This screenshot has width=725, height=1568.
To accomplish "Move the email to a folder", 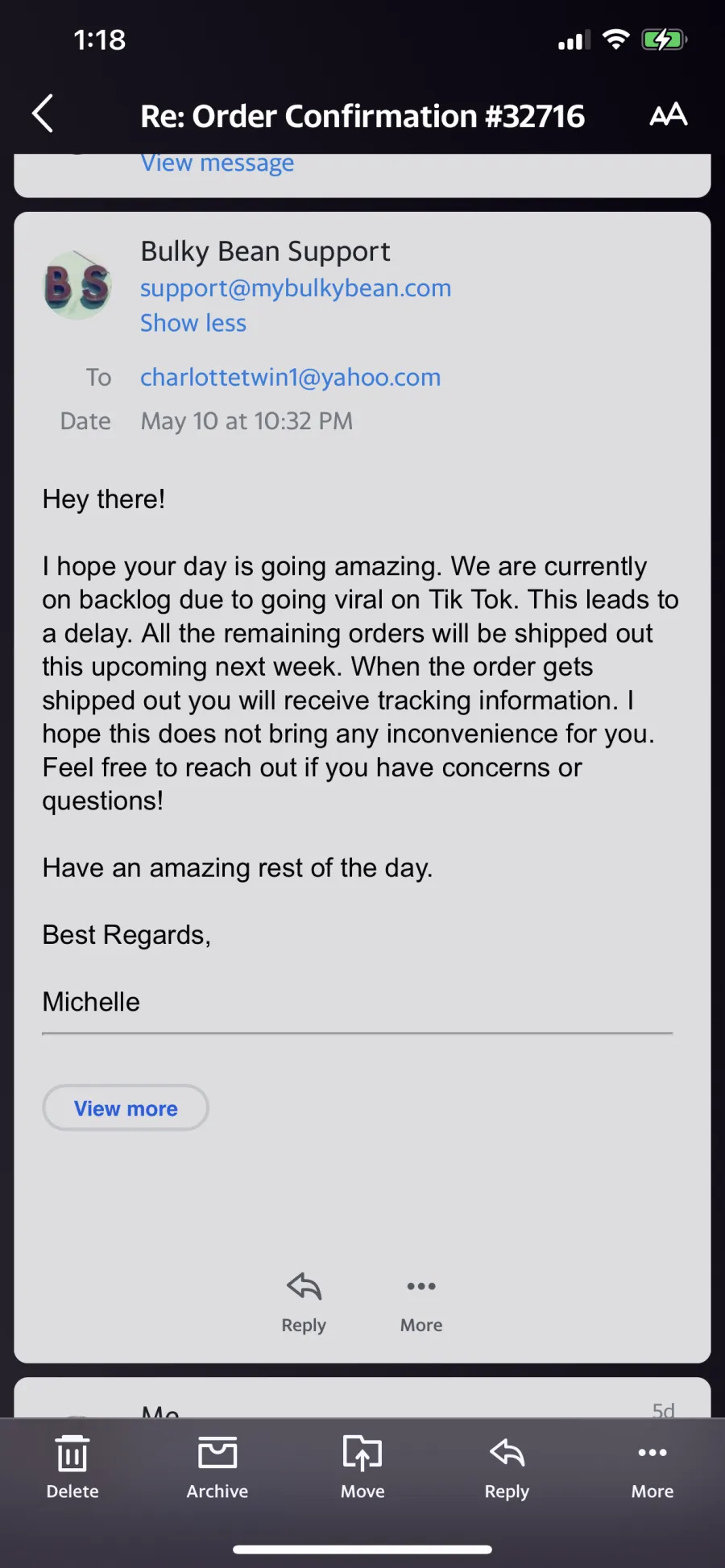I will [x=362, y=1467].
